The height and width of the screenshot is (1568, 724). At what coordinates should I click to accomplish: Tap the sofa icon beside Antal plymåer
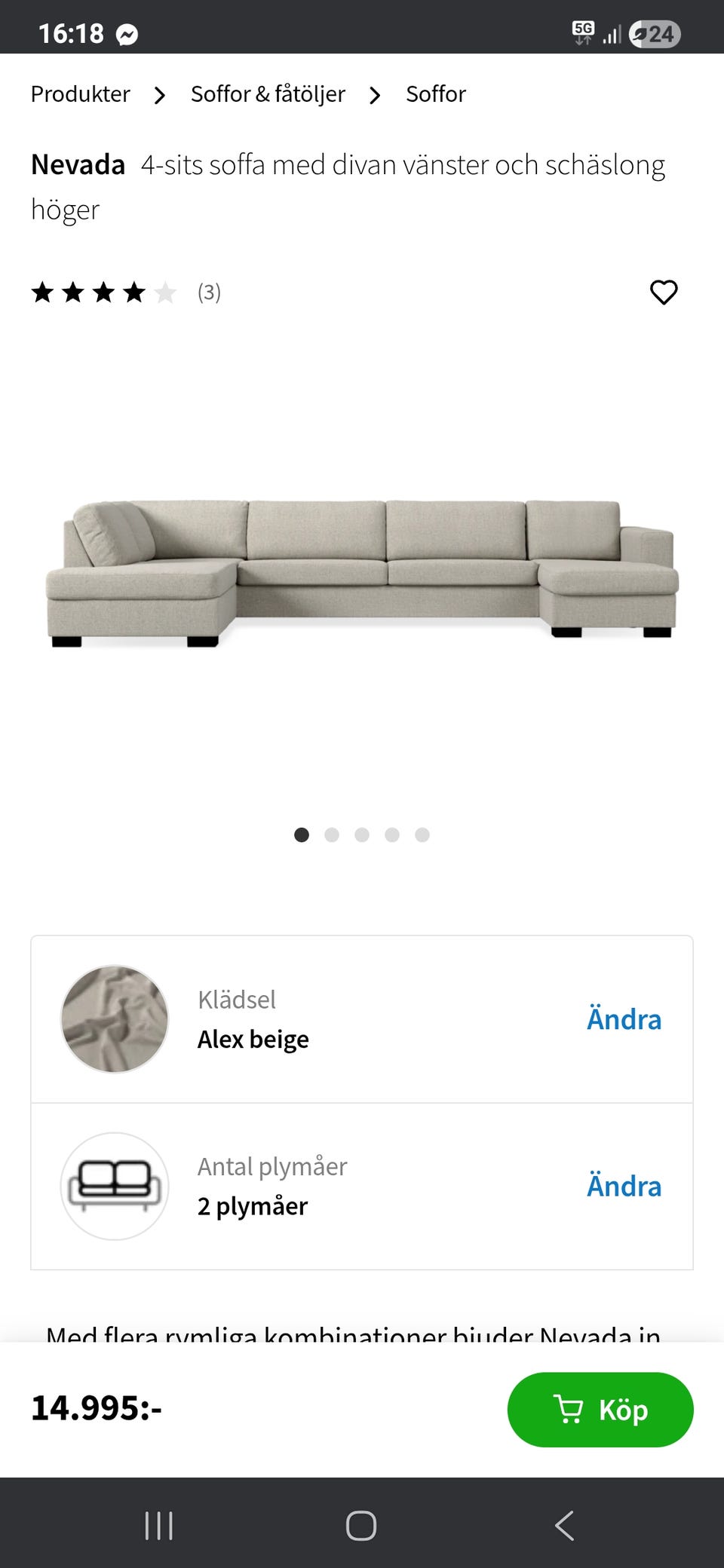click(114, 1185)
